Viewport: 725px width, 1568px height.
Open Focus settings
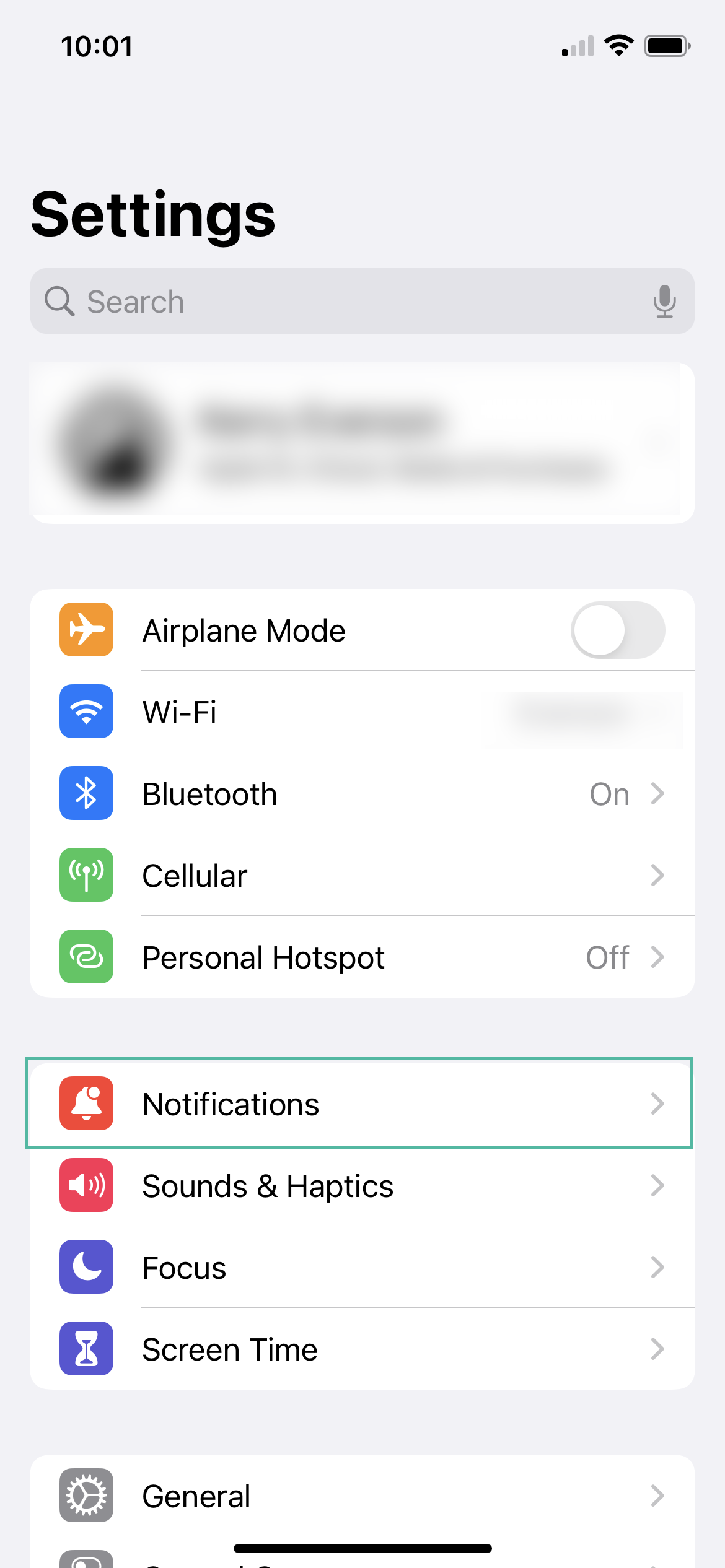(362, 1268)
